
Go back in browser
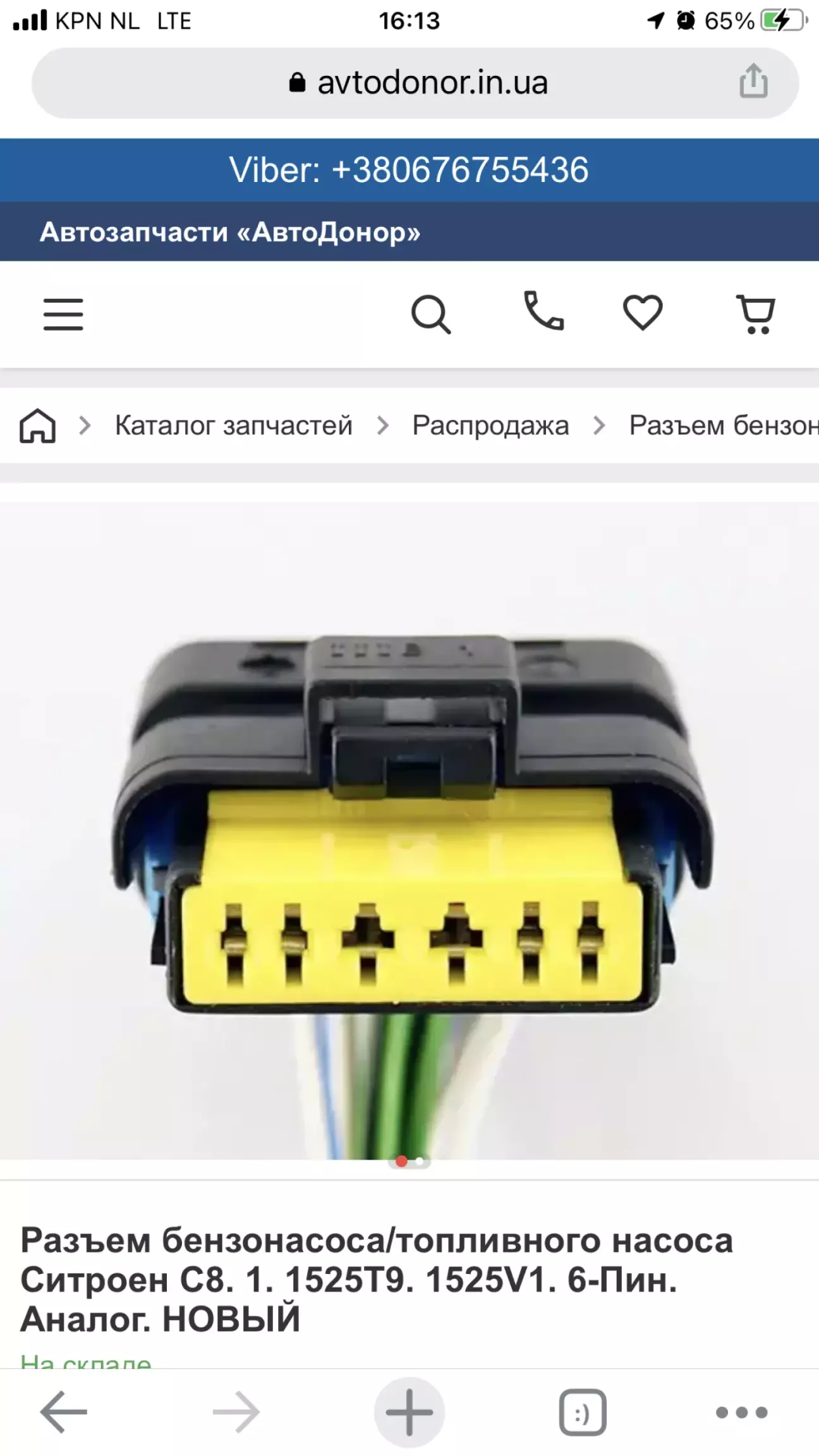tap(64, 1411)
